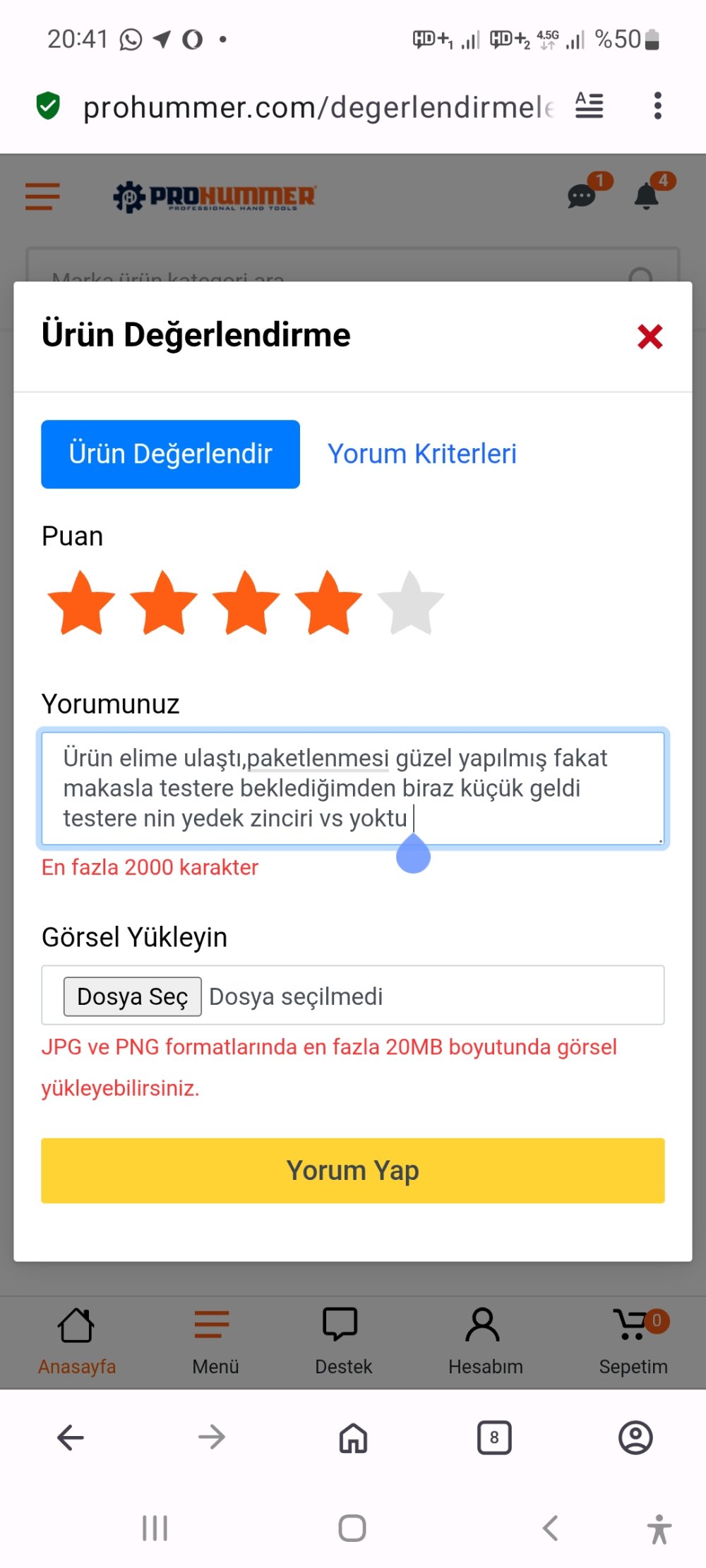Rate the product five stars
Screen dimensions: 706x1568
(410, 603)
